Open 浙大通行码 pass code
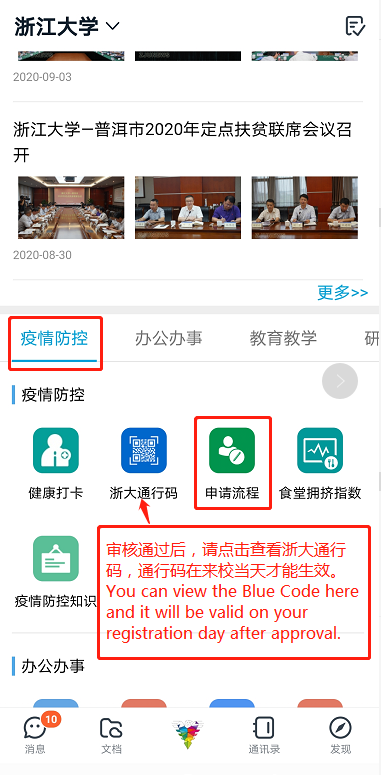This screenshot has width=381, height=775. point(144,464)
